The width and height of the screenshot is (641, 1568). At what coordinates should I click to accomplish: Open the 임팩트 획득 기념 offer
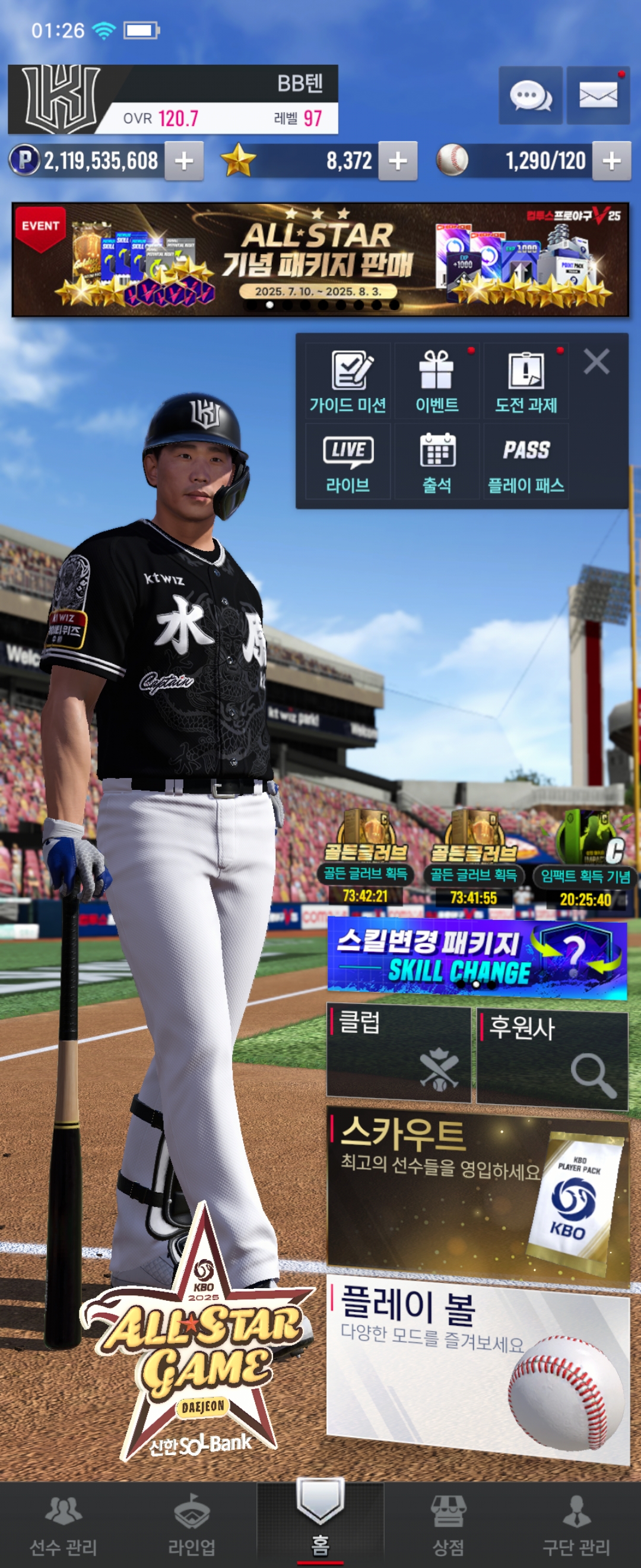[x=585, y=858]
